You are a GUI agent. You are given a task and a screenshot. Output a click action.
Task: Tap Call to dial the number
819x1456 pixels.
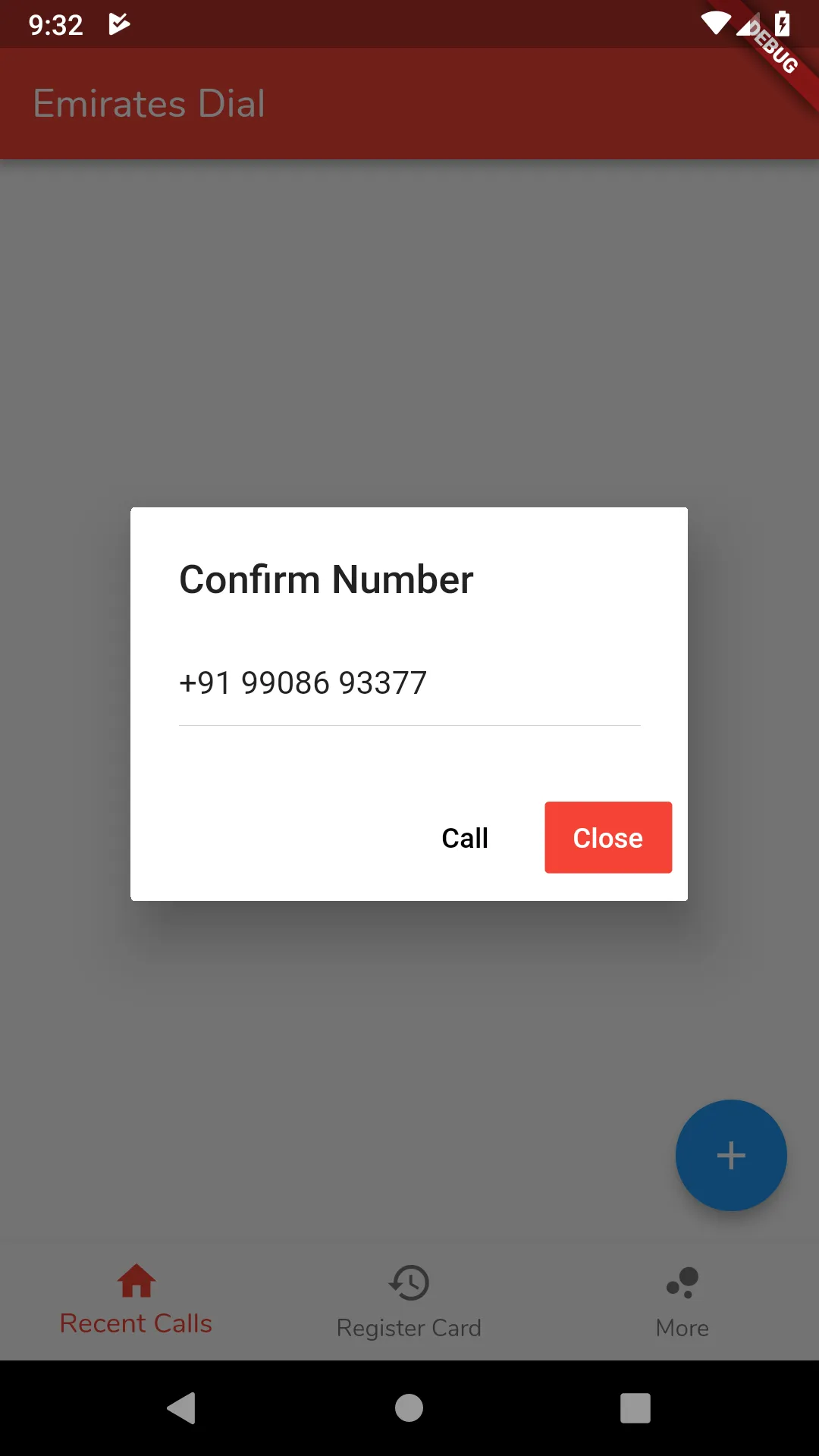[465, 838]
